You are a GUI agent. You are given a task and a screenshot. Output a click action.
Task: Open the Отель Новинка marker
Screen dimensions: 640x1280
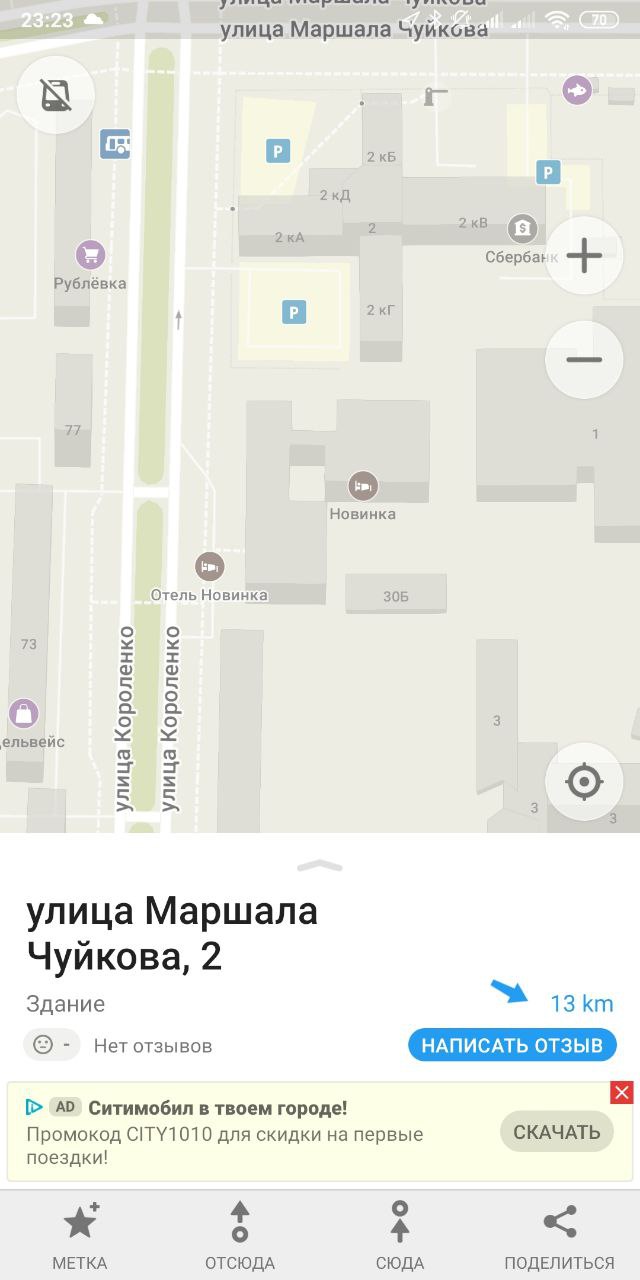(209, 566)
